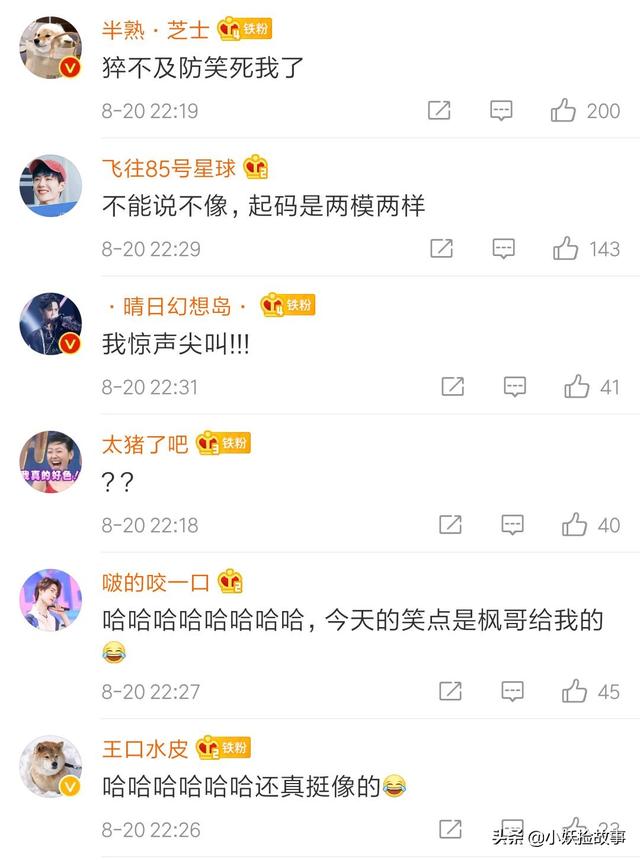Open 太猪了吧's avatar picture
Viewport: 640px width, 860px height.
click(x=51, y=461)
